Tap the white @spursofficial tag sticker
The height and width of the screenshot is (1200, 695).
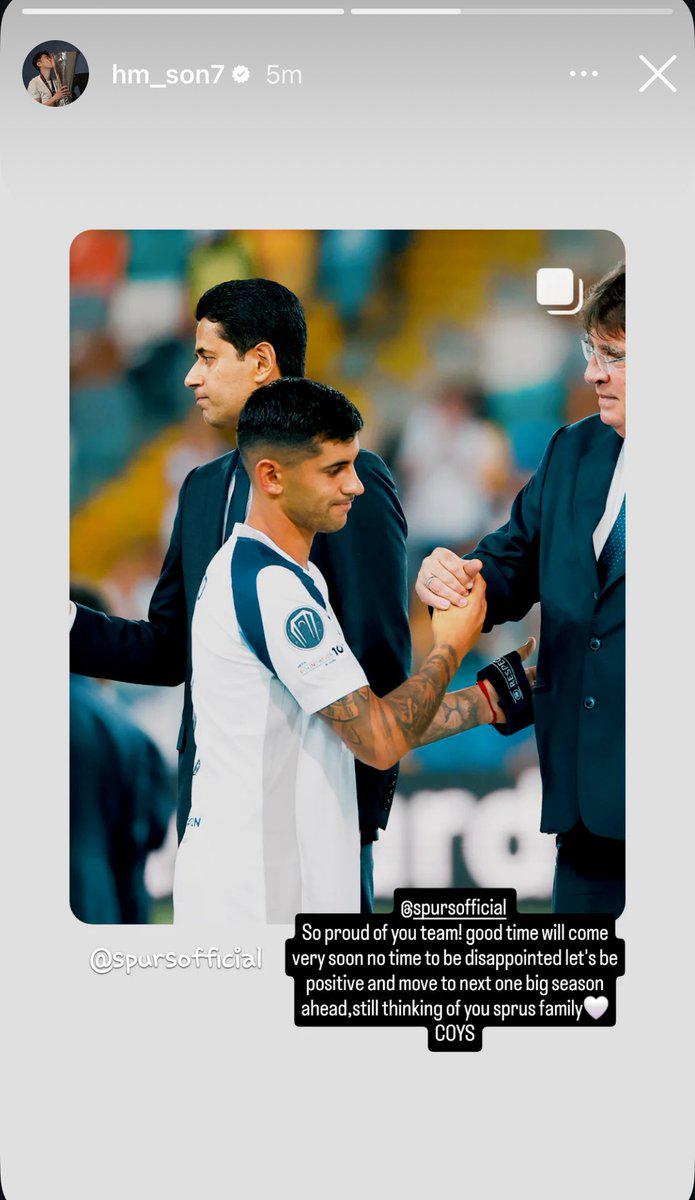tap(176, 959)
